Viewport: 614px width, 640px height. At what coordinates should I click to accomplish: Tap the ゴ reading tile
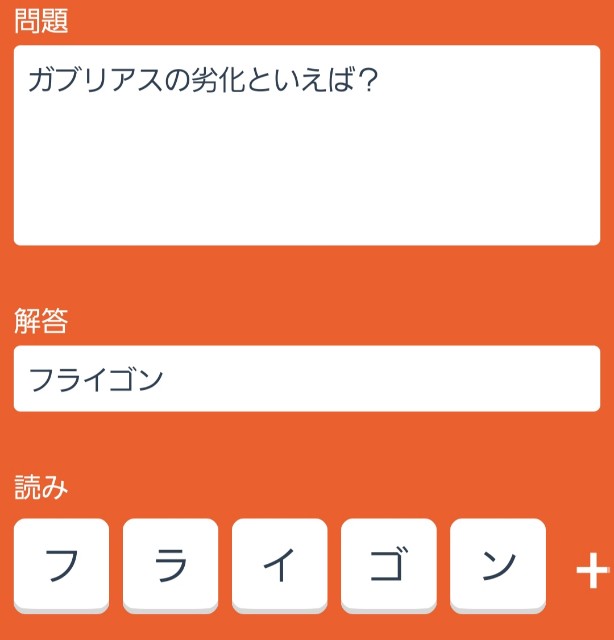(388, 565)
